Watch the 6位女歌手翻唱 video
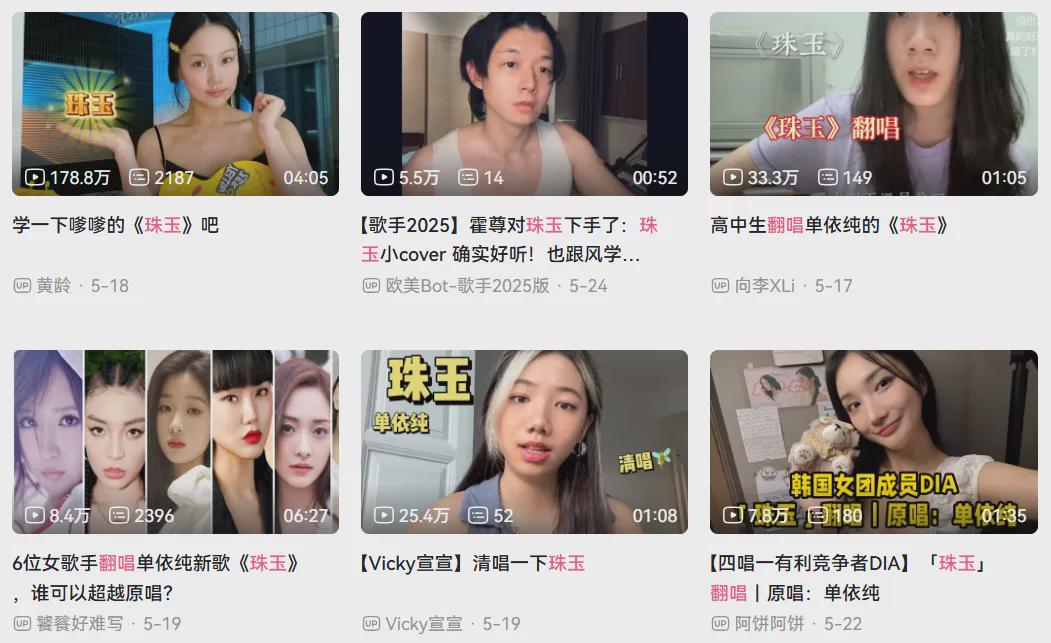This screenshot has height=643, width=1051. (x=175, y=441)
